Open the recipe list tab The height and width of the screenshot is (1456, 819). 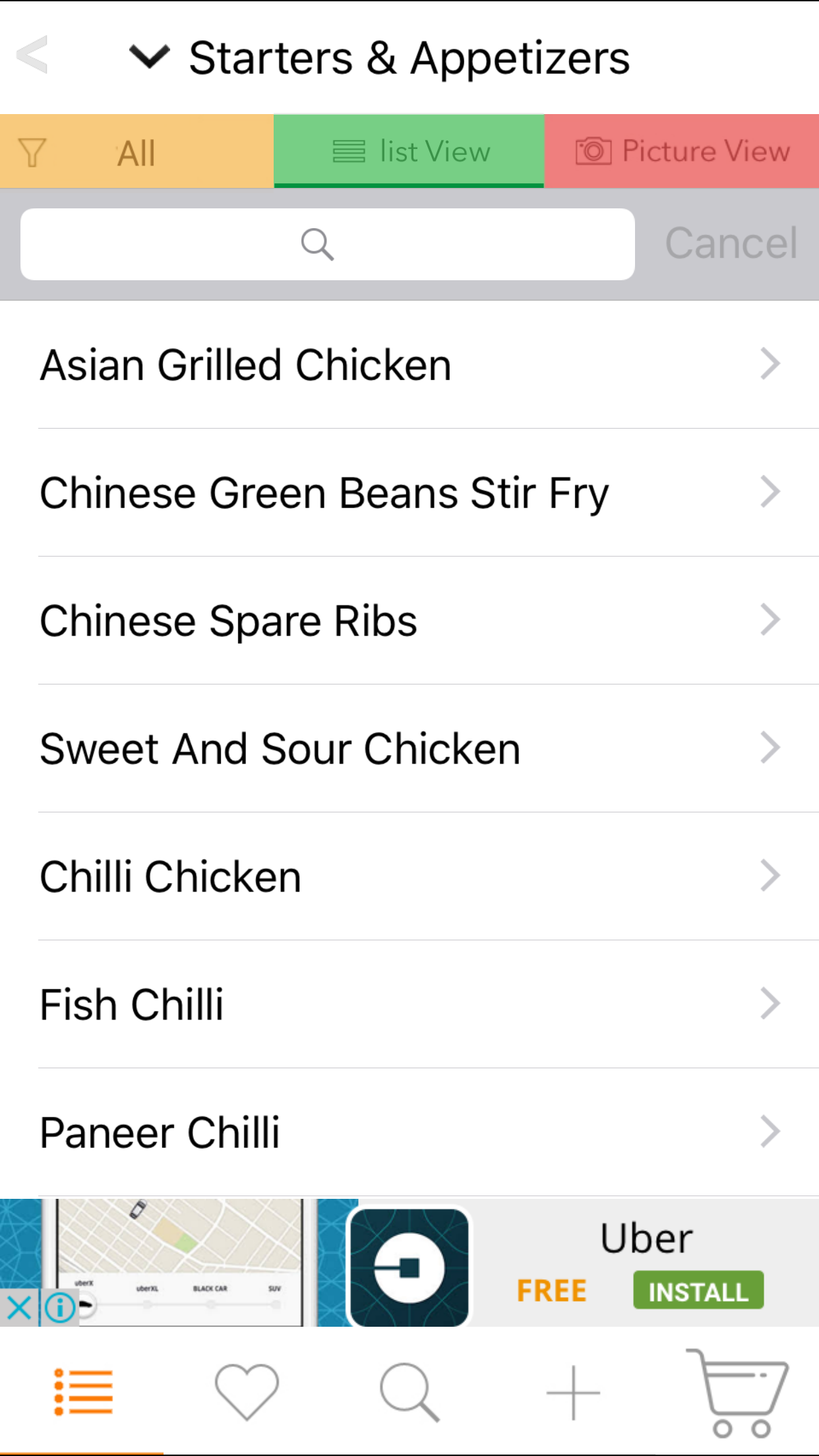click(x=83, y=1391)
